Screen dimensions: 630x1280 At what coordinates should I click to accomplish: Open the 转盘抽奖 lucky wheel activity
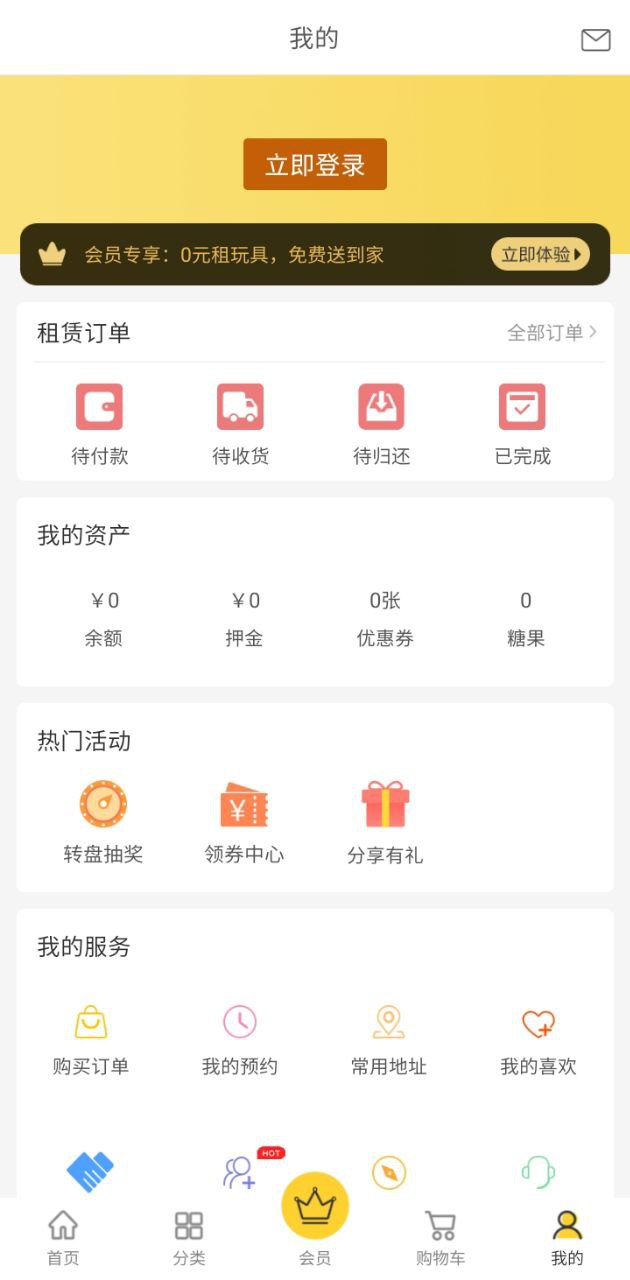tap(103, 821)
